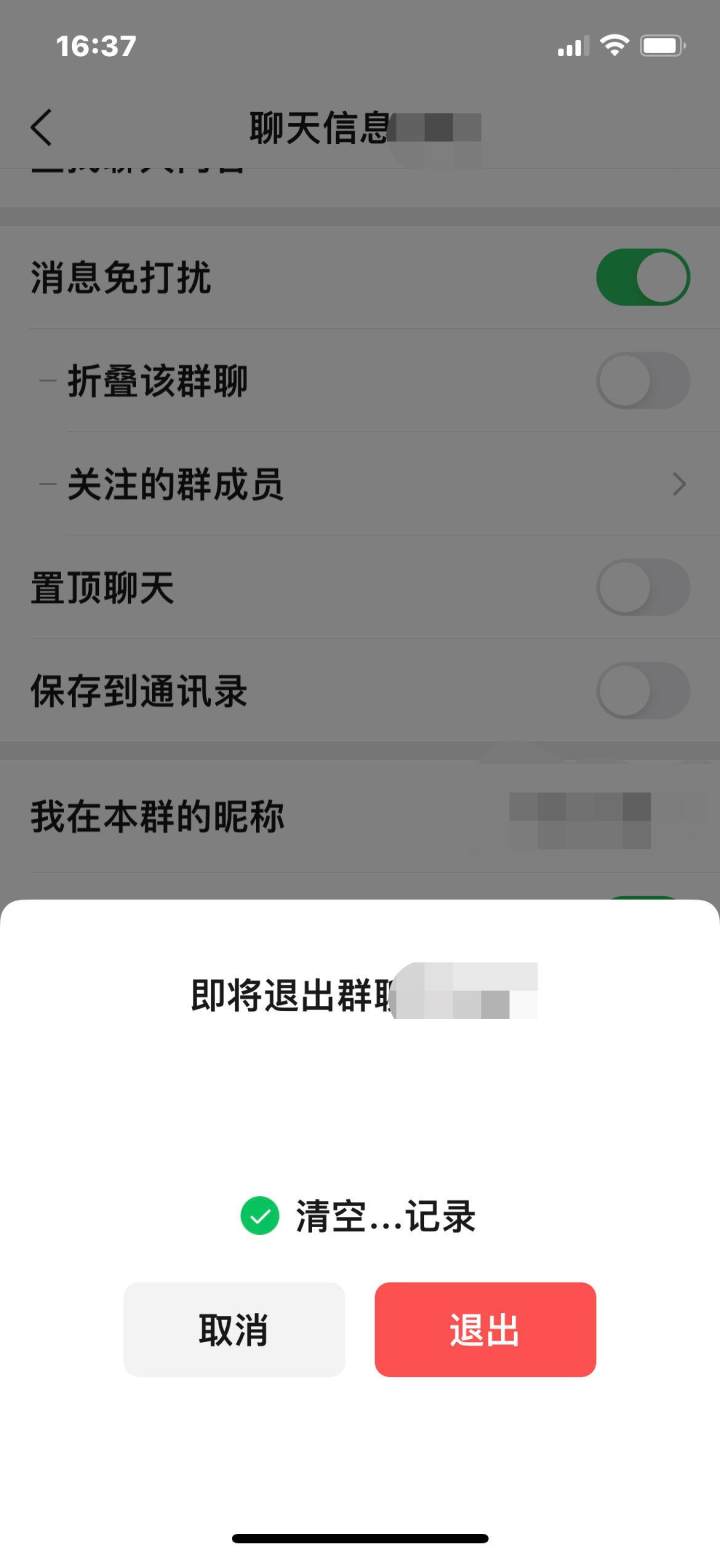Confirm with the red 退出 button
This screenshot has width=720, height=1558.
pyautogui.click(x=485, y=1329)
